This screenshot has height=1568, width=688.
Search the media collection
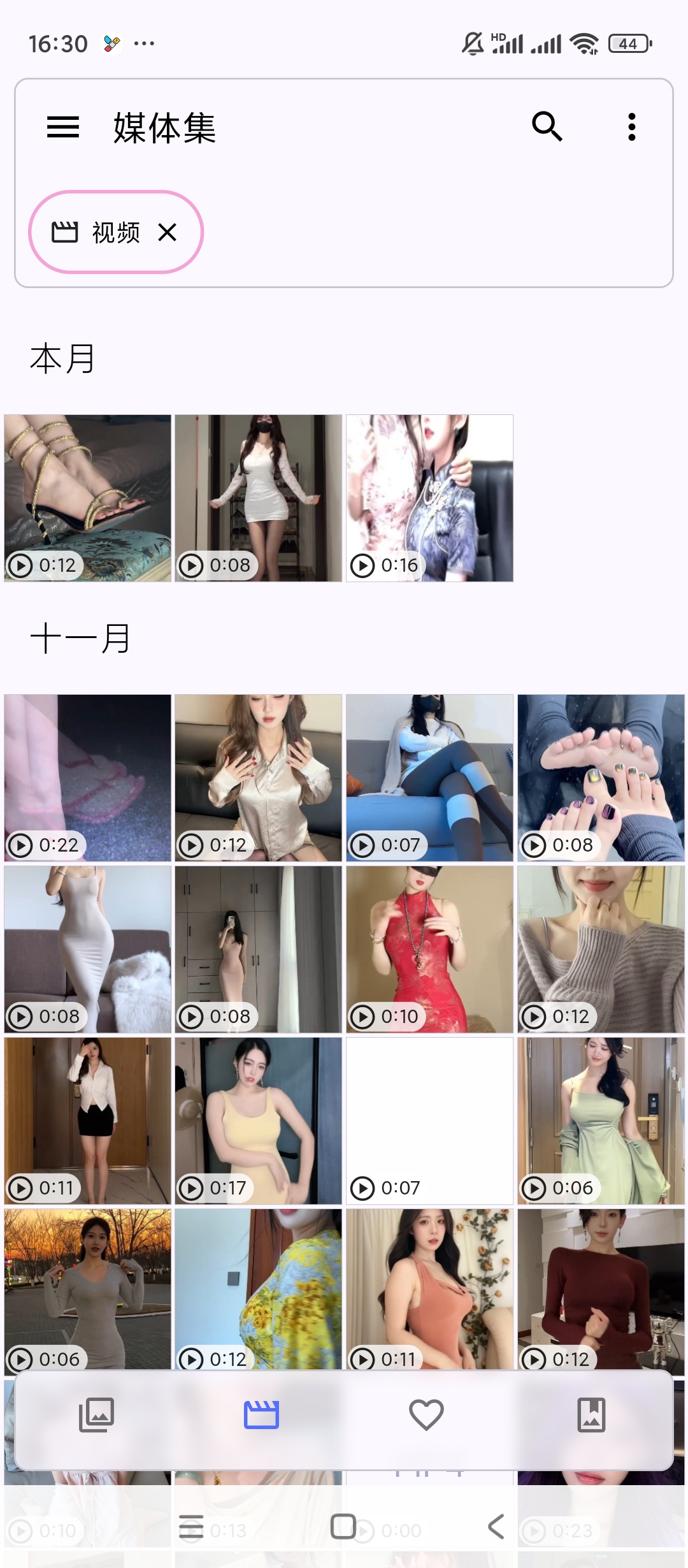[547, 127]
